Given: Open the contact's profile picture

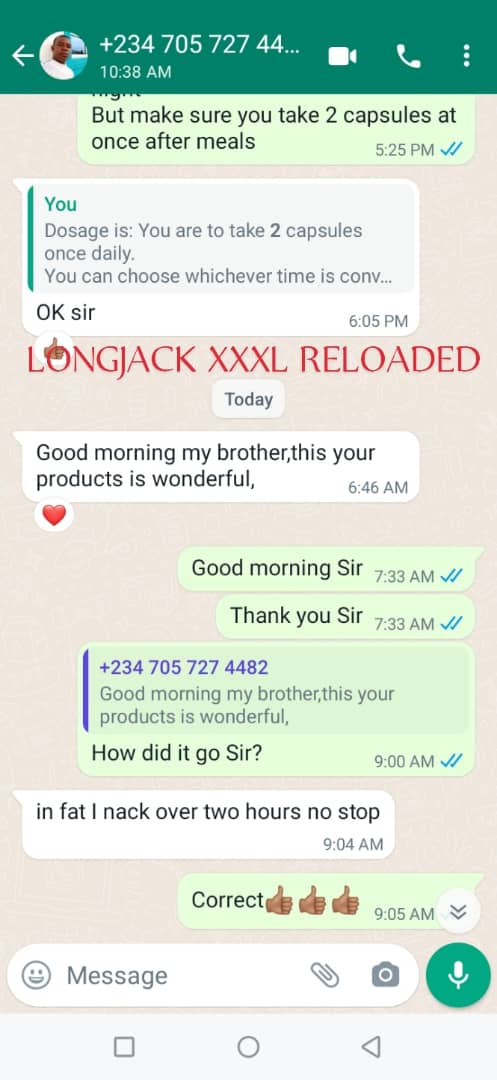Looking at the screenshot, I should [x=64, y=56].
